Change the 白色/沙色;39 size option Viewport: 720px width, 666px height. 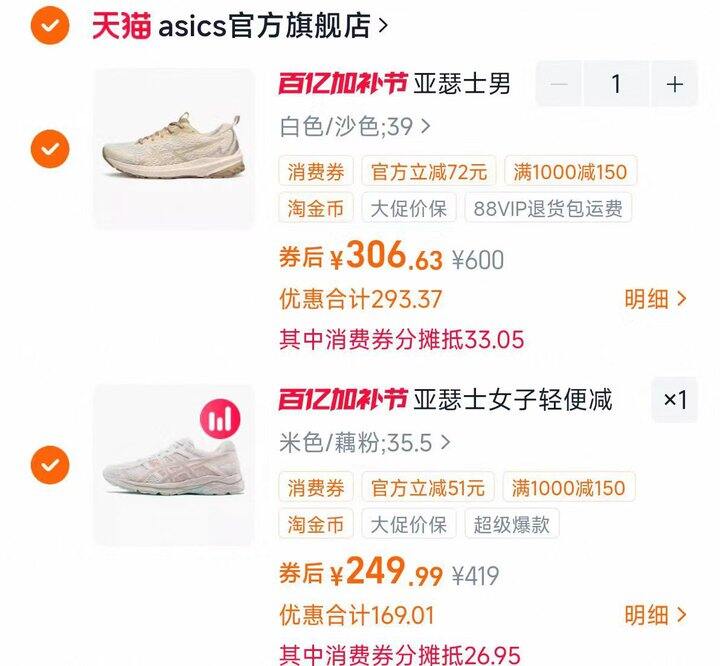coord(355,127)
